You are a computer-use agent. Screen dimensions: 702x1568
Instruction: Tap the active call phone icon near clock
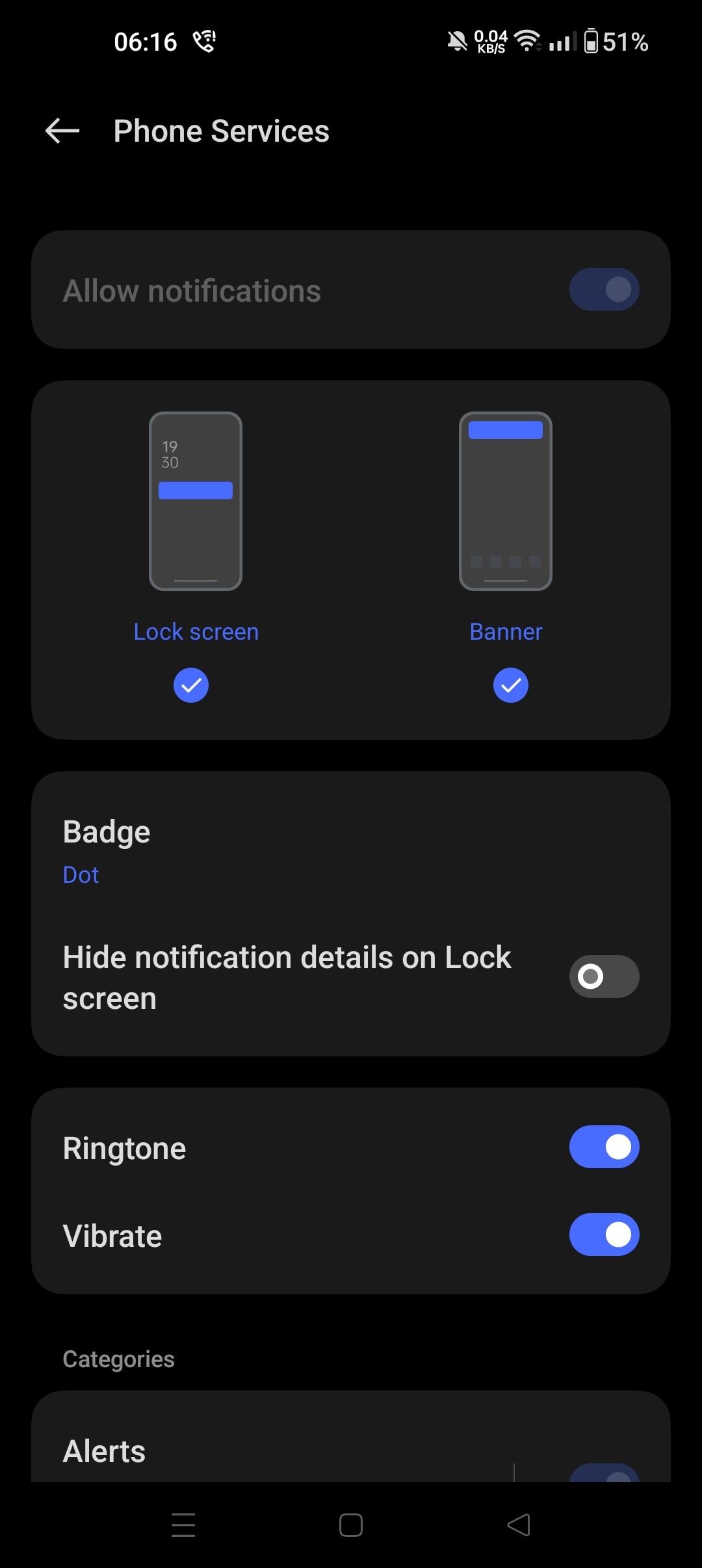(203, 41)
